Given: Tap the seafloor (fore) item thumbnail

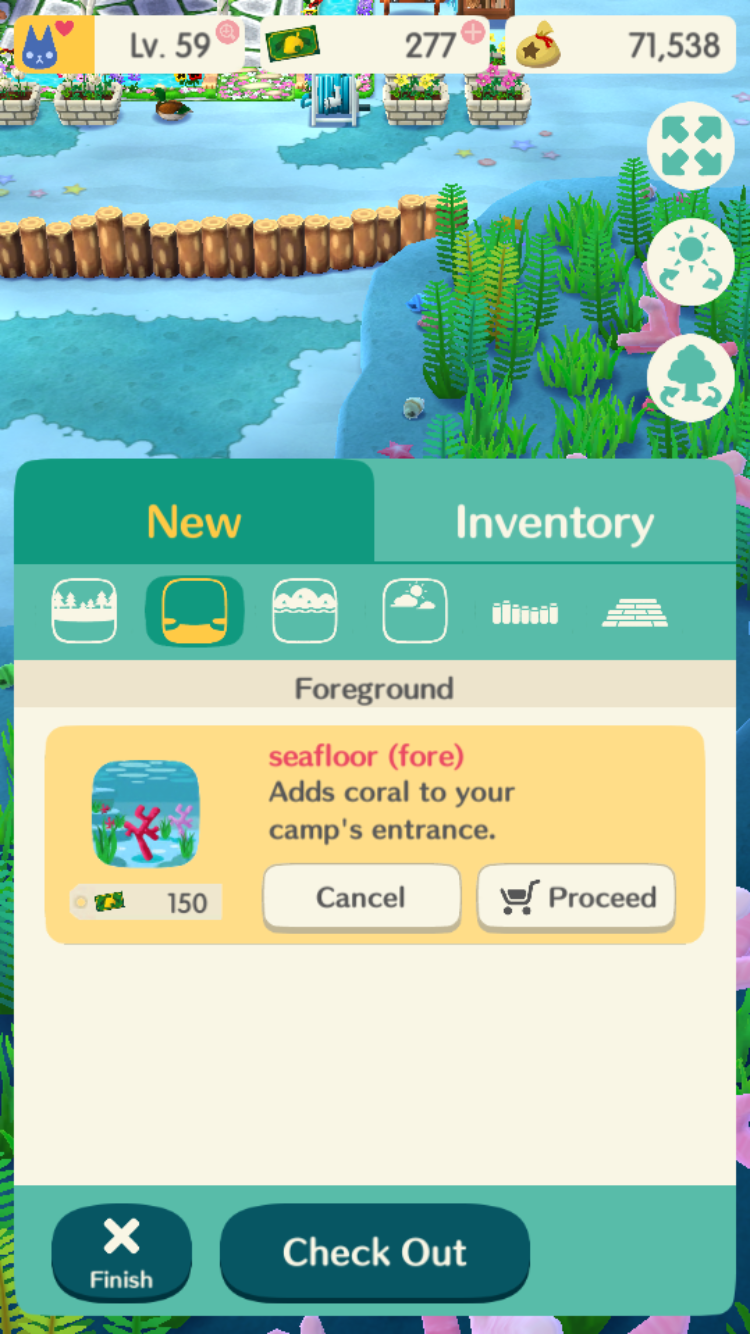Looking at the screenshot, I should point(145,814).
